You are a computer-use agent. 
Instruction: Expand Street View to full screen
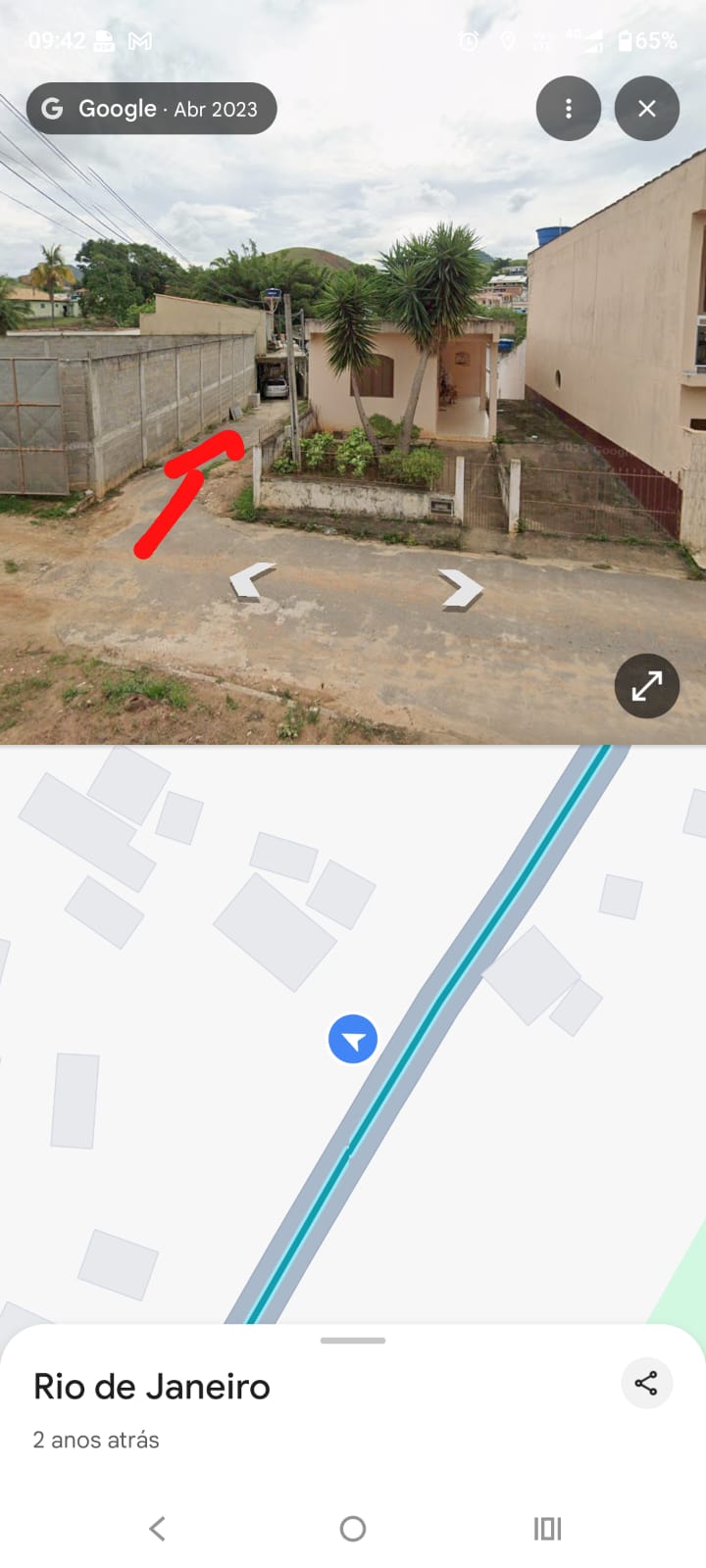click(x=646, y=686)
